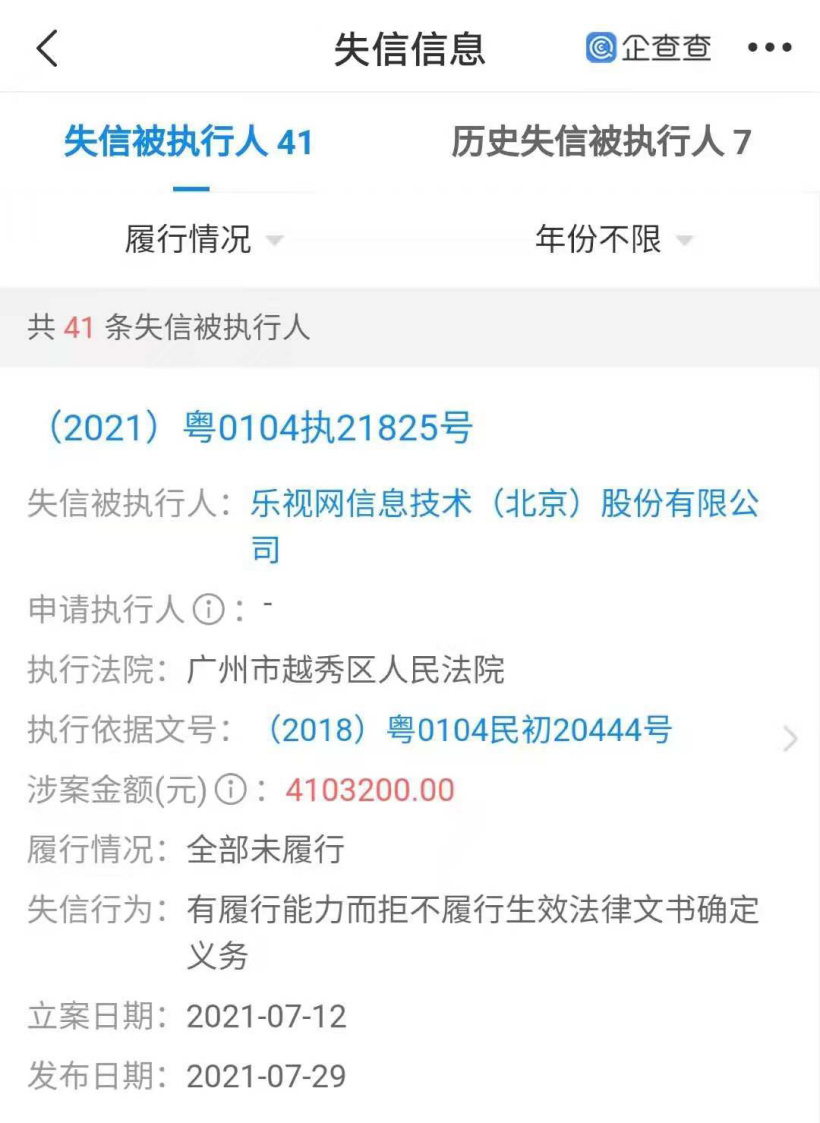This screenshot has height=1123, width=820.
Task: Tap the info icon beside 涉案金额(元)
Action: [230, 790]
